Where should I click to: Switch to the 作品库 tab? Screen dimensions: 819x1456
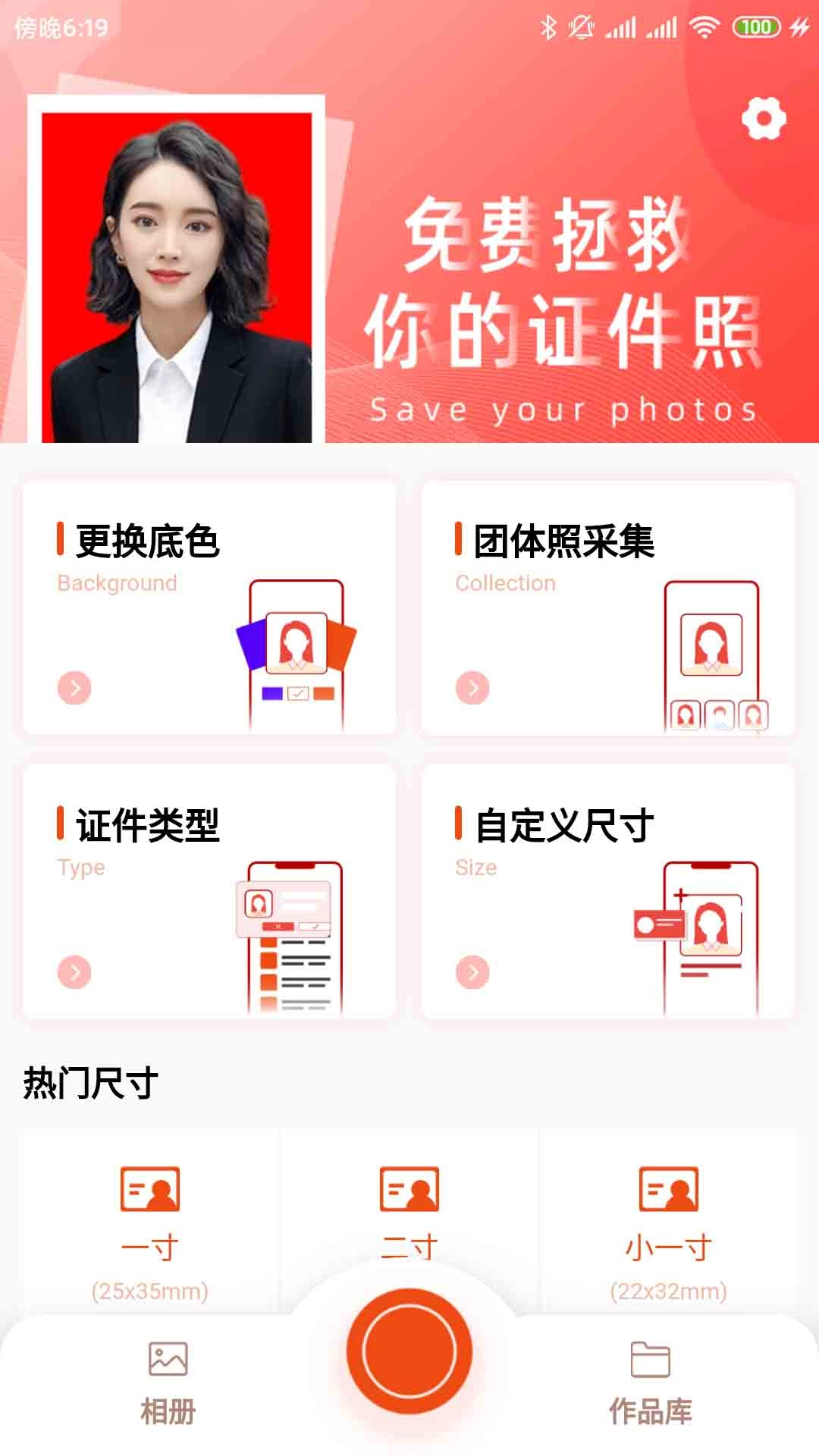tap(652, 1408)
